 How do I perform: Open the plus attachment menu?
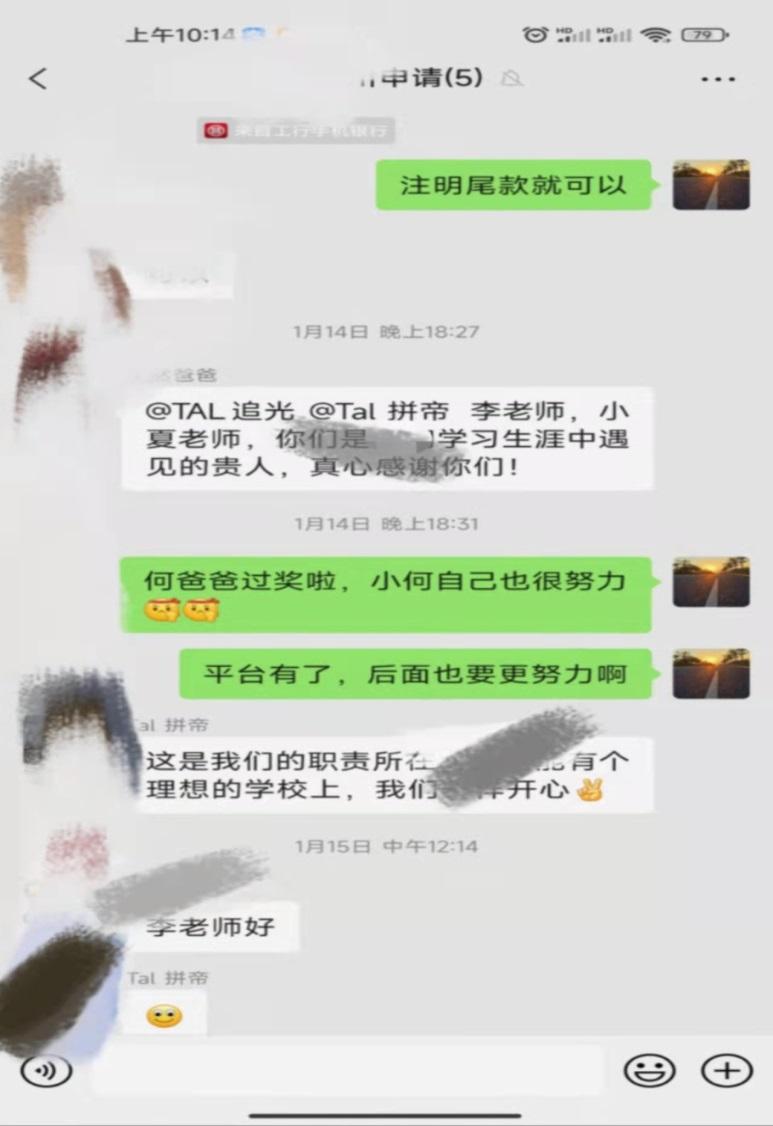tap(726, 1071)
